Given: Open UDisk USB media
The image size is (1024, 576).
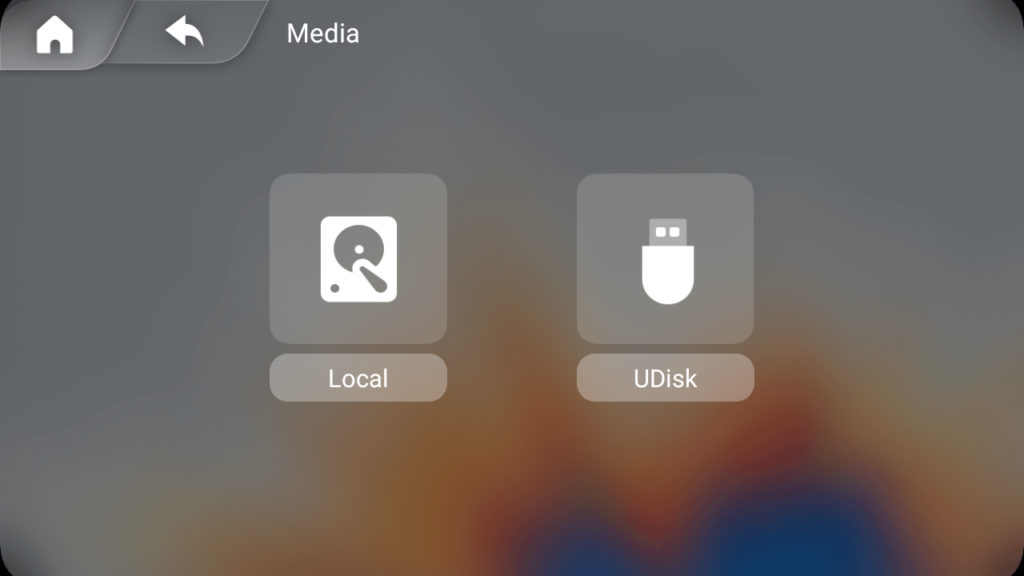Looking at the screenshot, I should pyautogui.click(x=665, y=260).
